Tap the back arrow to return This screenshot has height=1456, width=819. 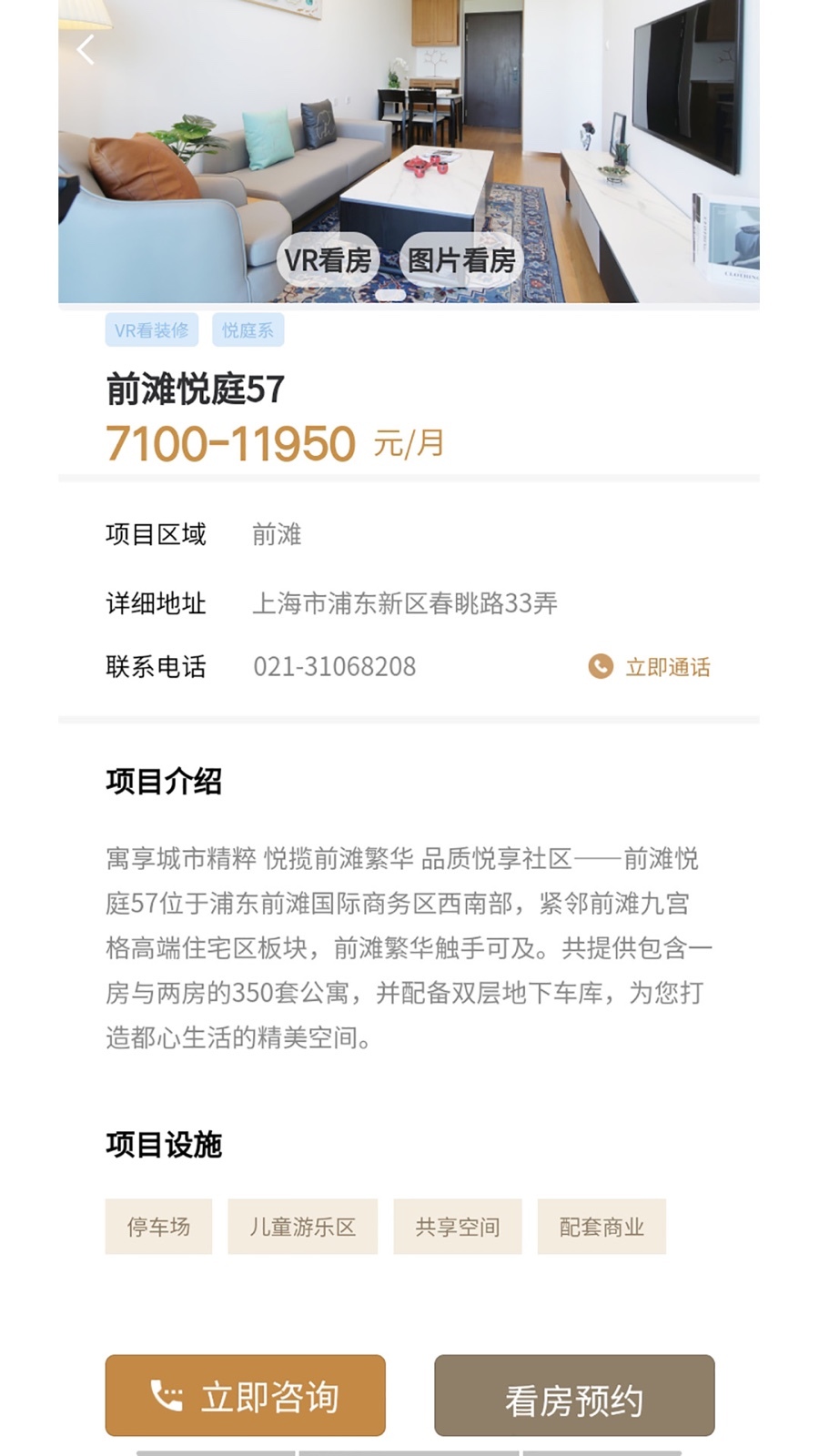[85, 50]
